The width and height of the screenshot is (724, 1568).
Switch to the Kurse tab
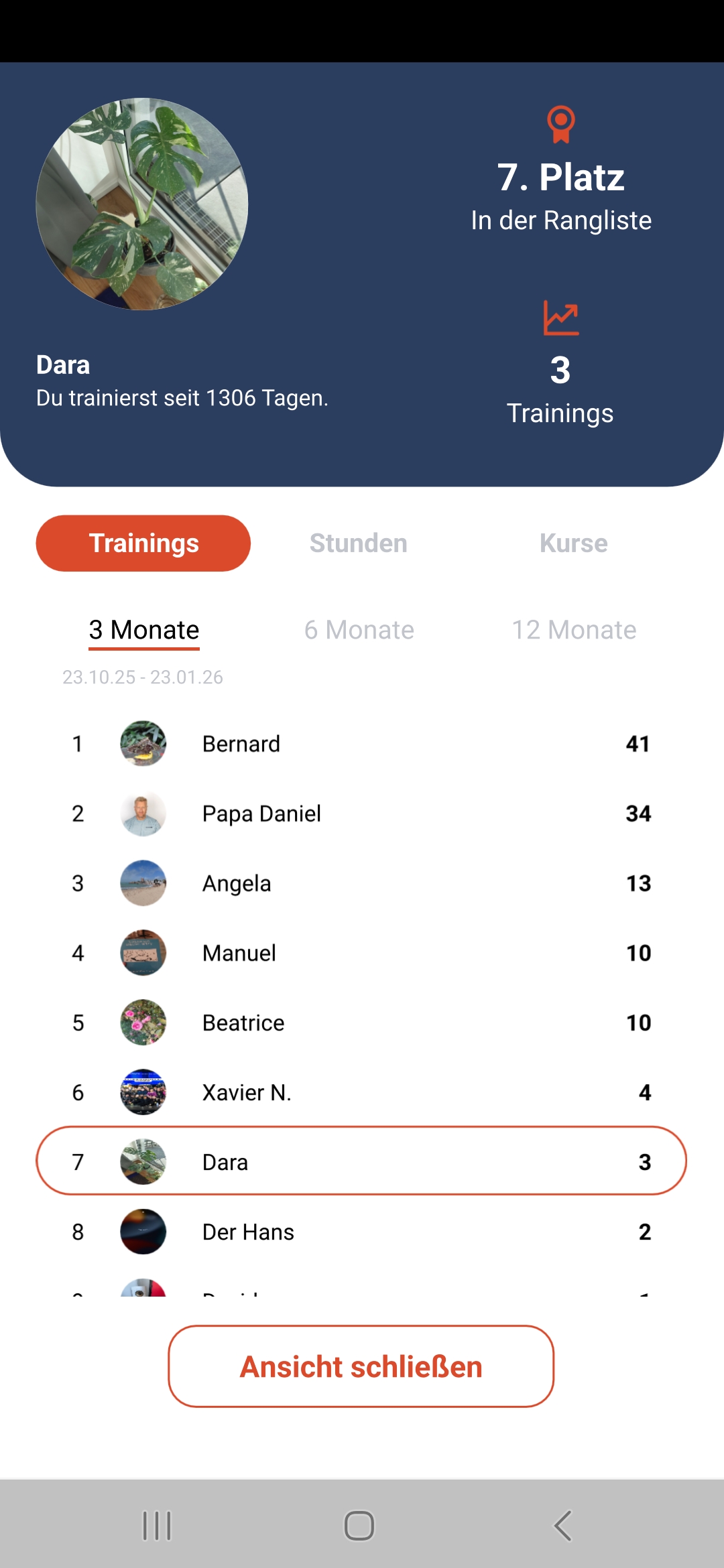click(573, 543)
